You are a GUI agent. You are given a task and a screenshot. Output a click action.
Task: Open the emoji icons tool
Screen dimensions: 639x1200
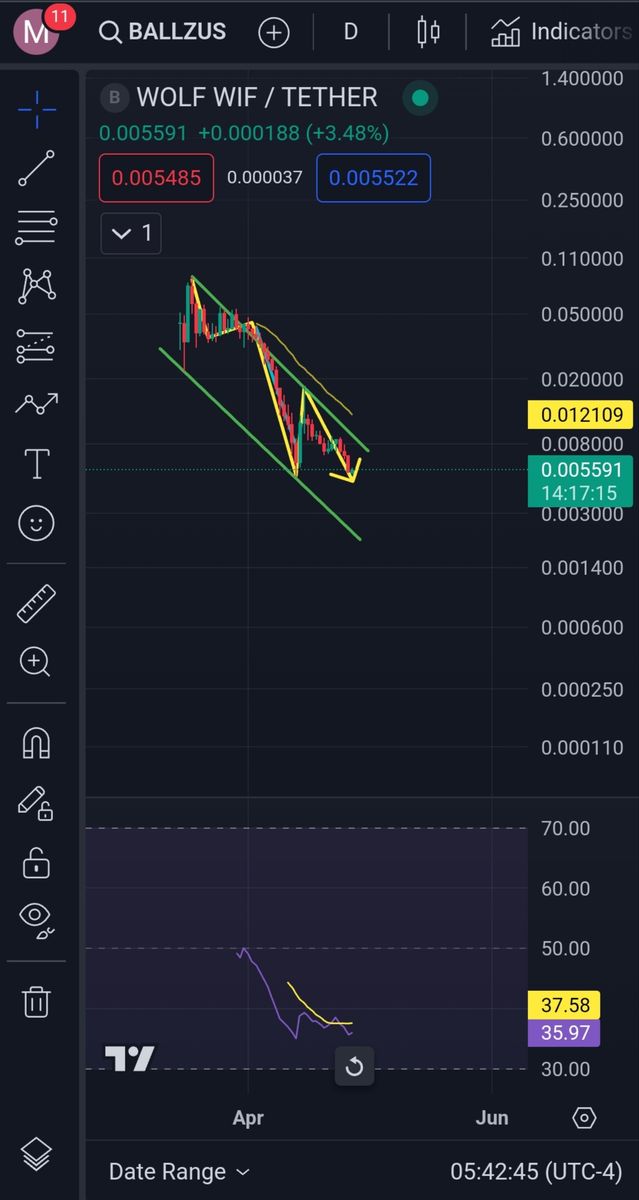coord(37,523)
